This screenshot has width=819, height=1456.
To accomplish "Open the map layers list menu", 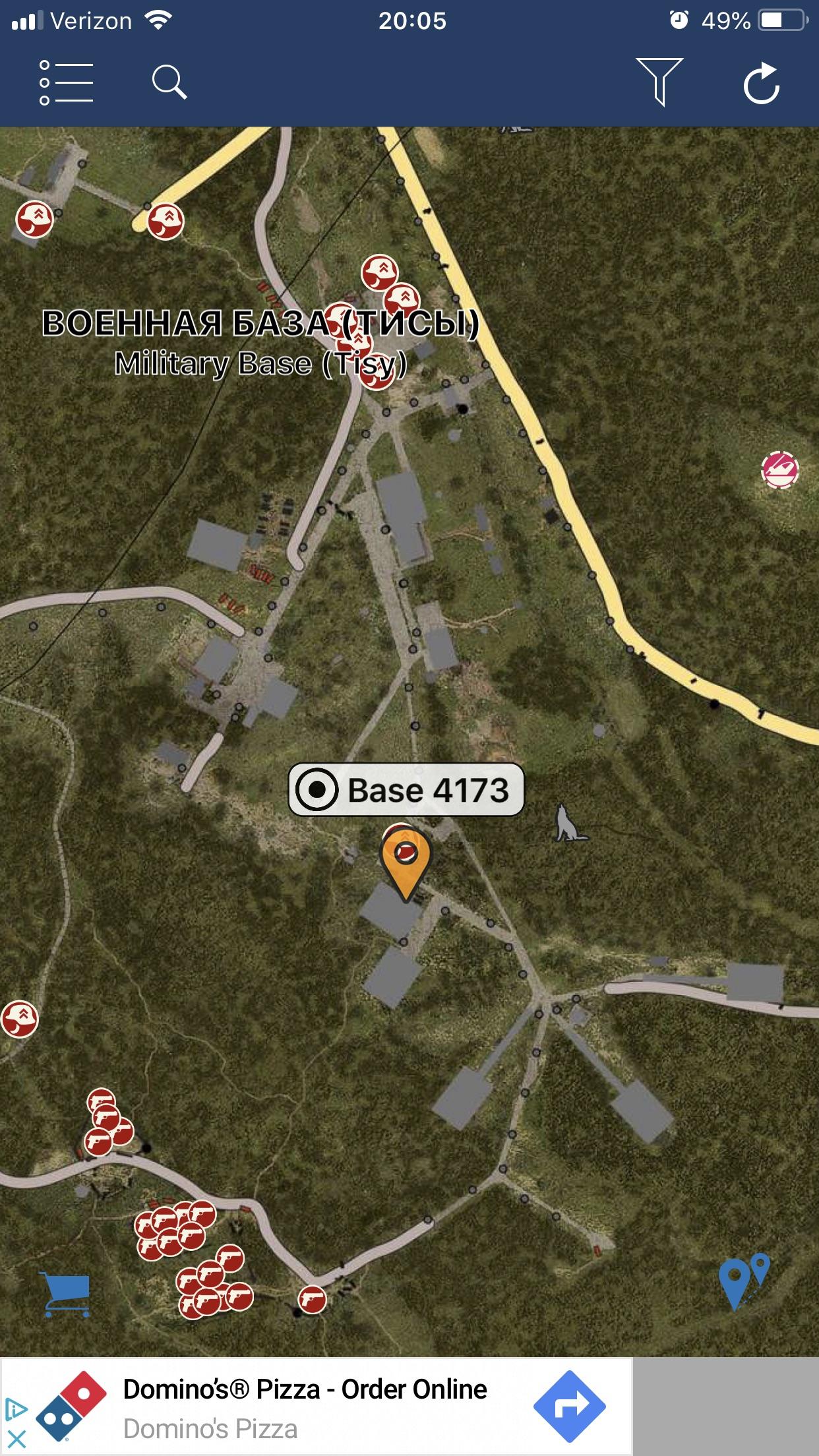I will tap(64, 84).
